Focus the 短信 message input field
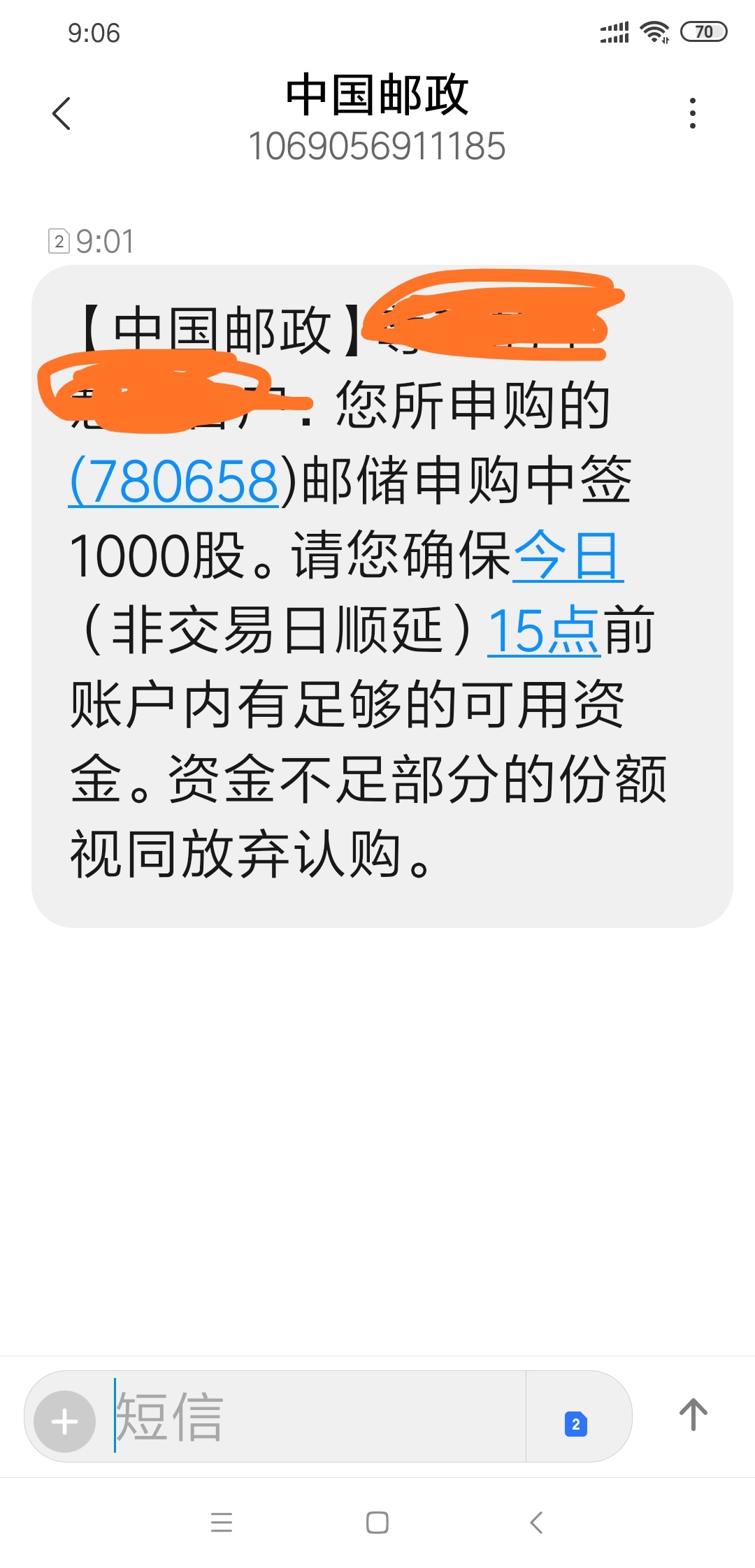Viewport: 755px width, 1568px height. coord(318,1416)
